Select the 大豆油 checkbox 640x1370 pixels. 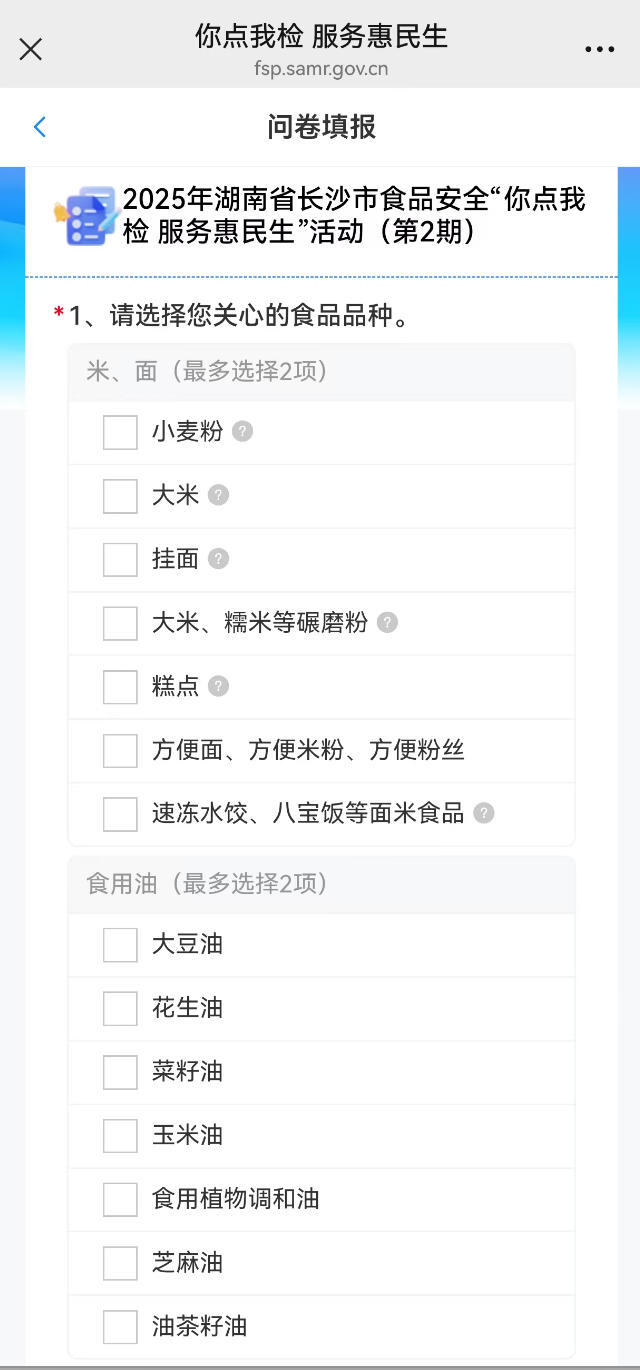120,944
